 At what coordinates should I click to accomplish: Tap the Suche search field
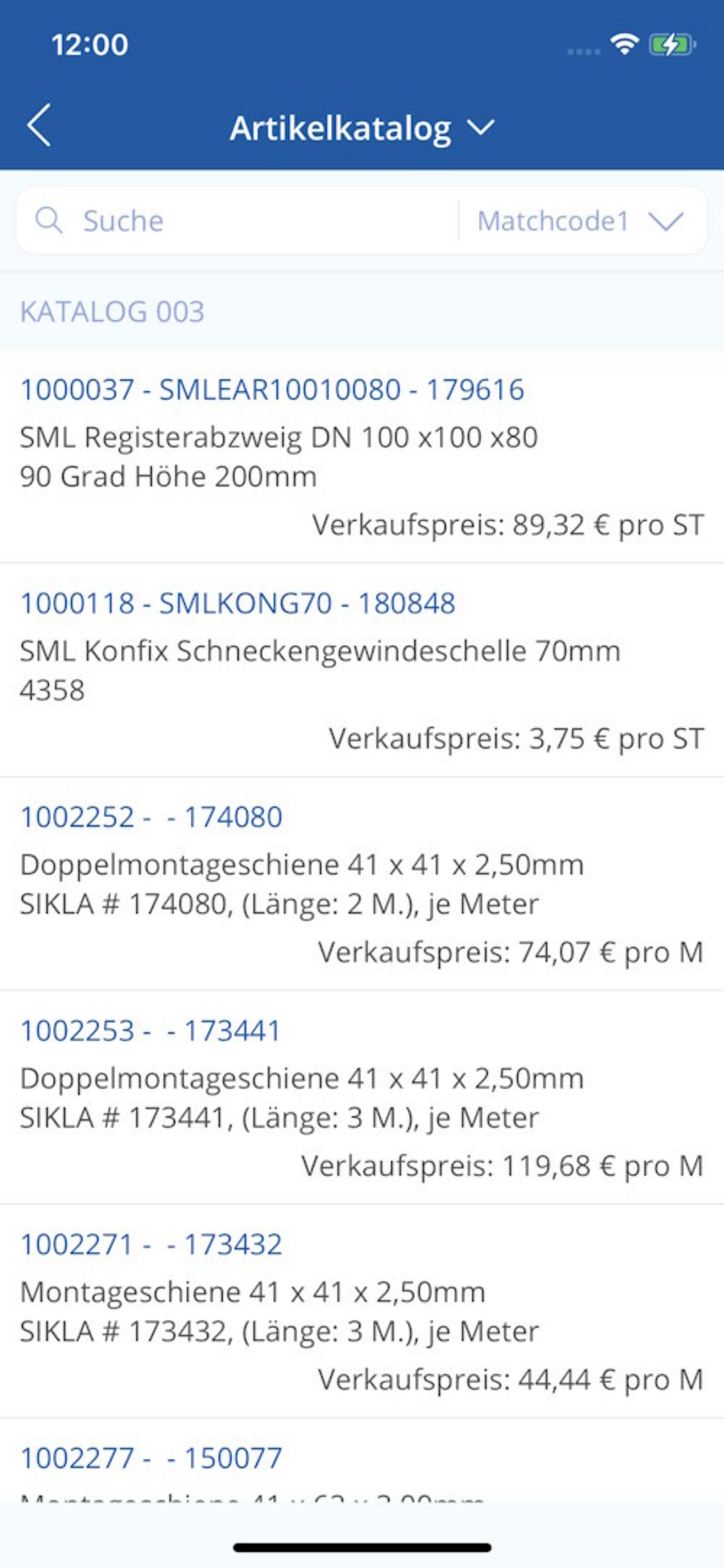tap(244, 220)
